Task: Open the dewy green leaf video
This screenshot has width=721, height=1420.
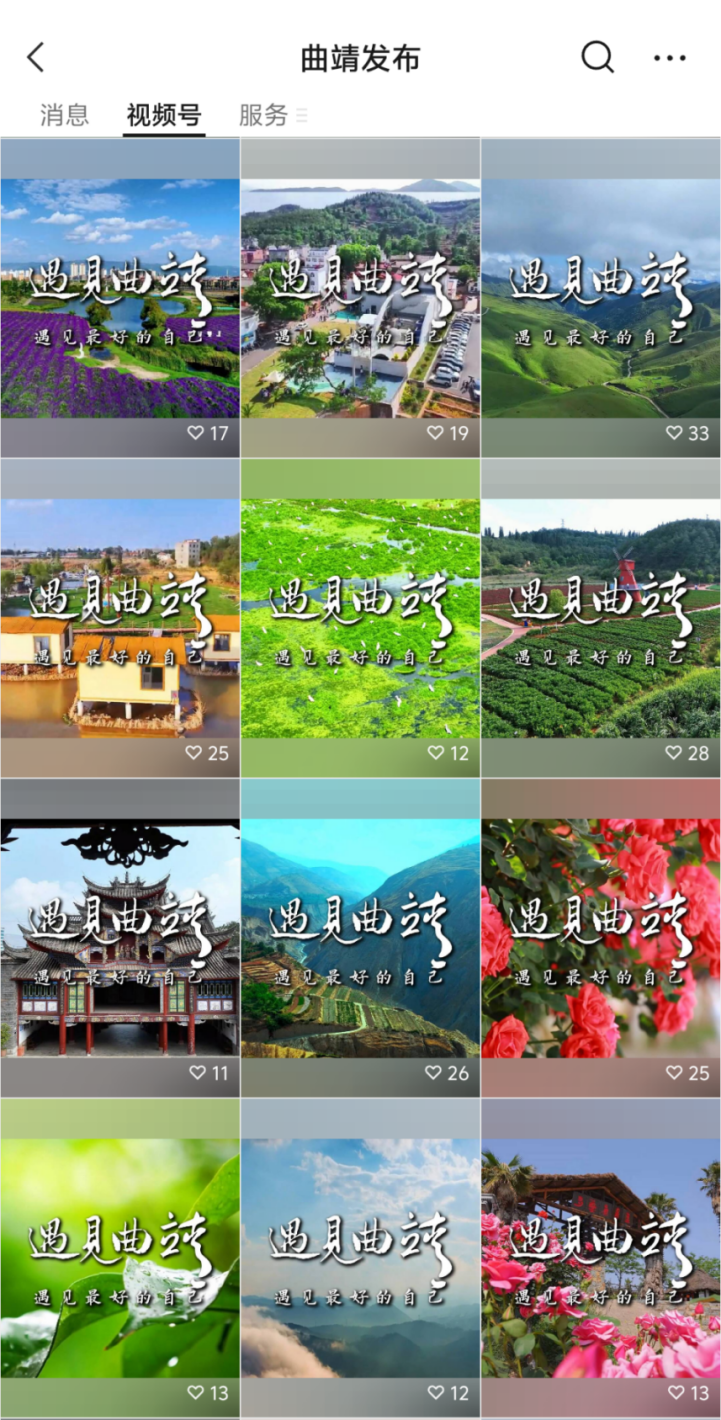Action: (x=120, y=1258)
